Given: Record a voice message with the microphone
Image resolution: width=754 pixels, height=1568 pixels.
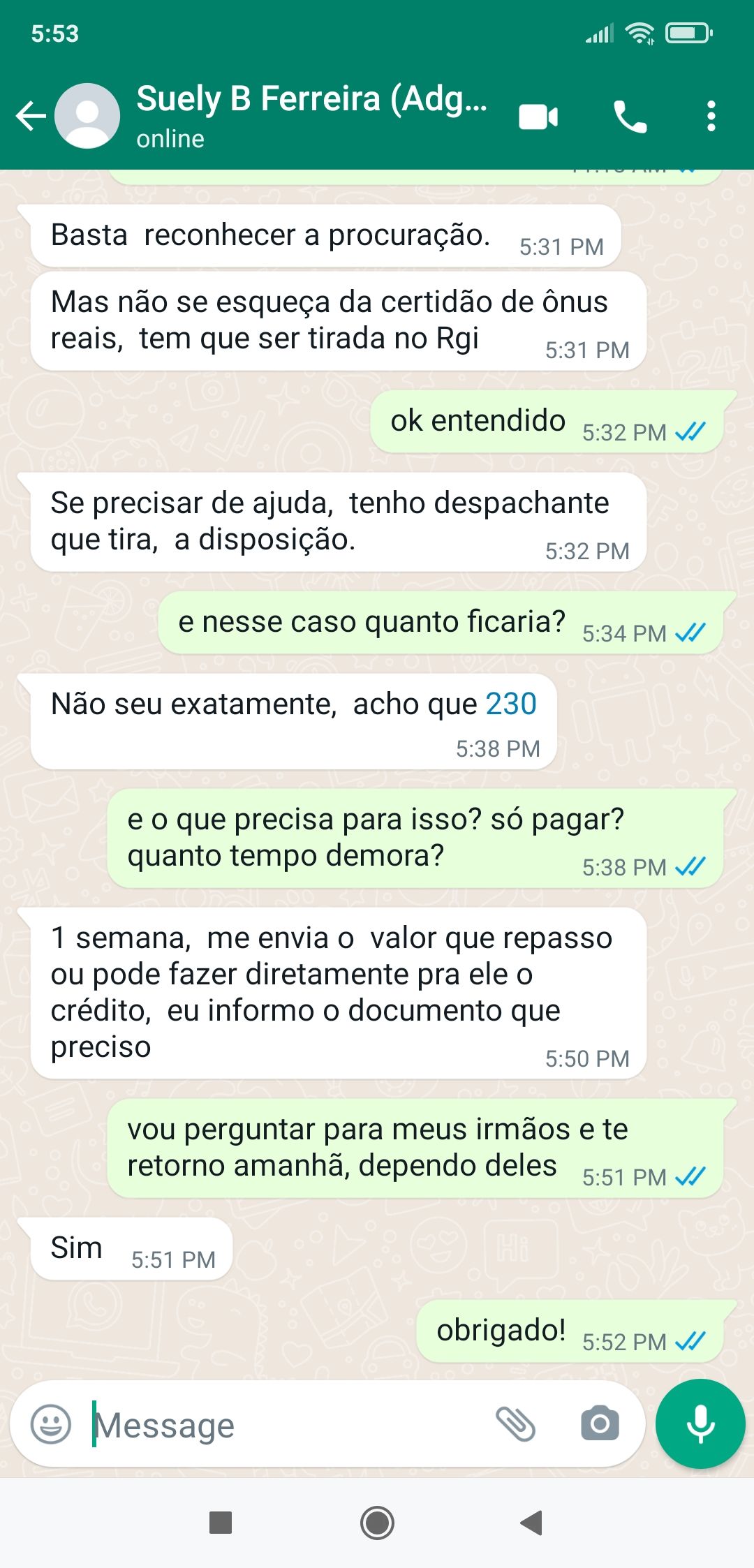Looking at the screenshot, I should [x=700, y=1424].
